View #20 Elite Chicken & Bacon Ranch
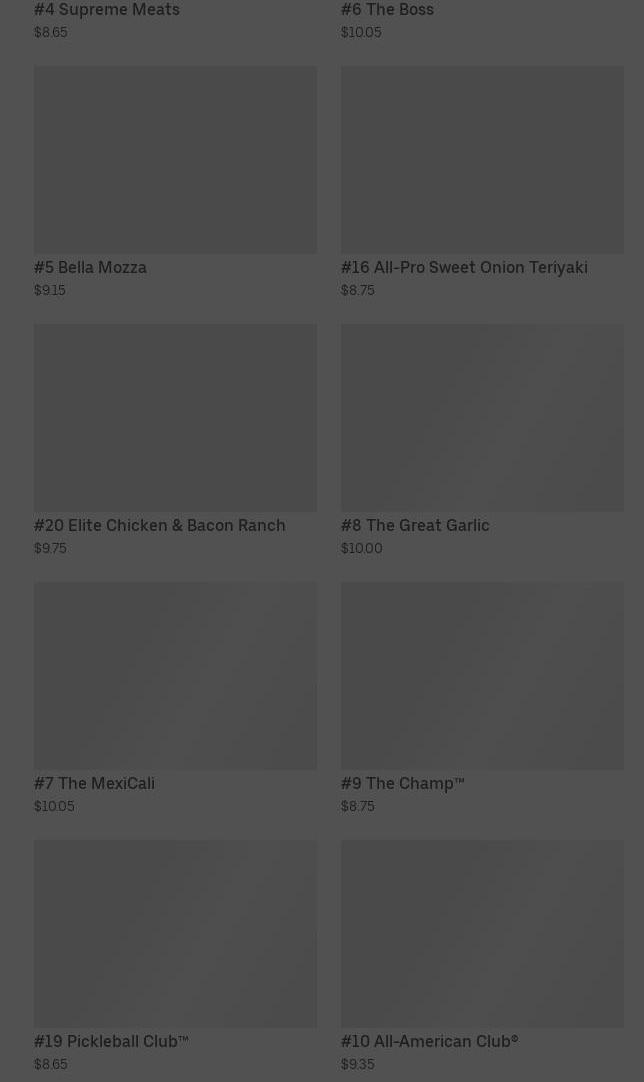644x1082 pixels. point(175,418)
